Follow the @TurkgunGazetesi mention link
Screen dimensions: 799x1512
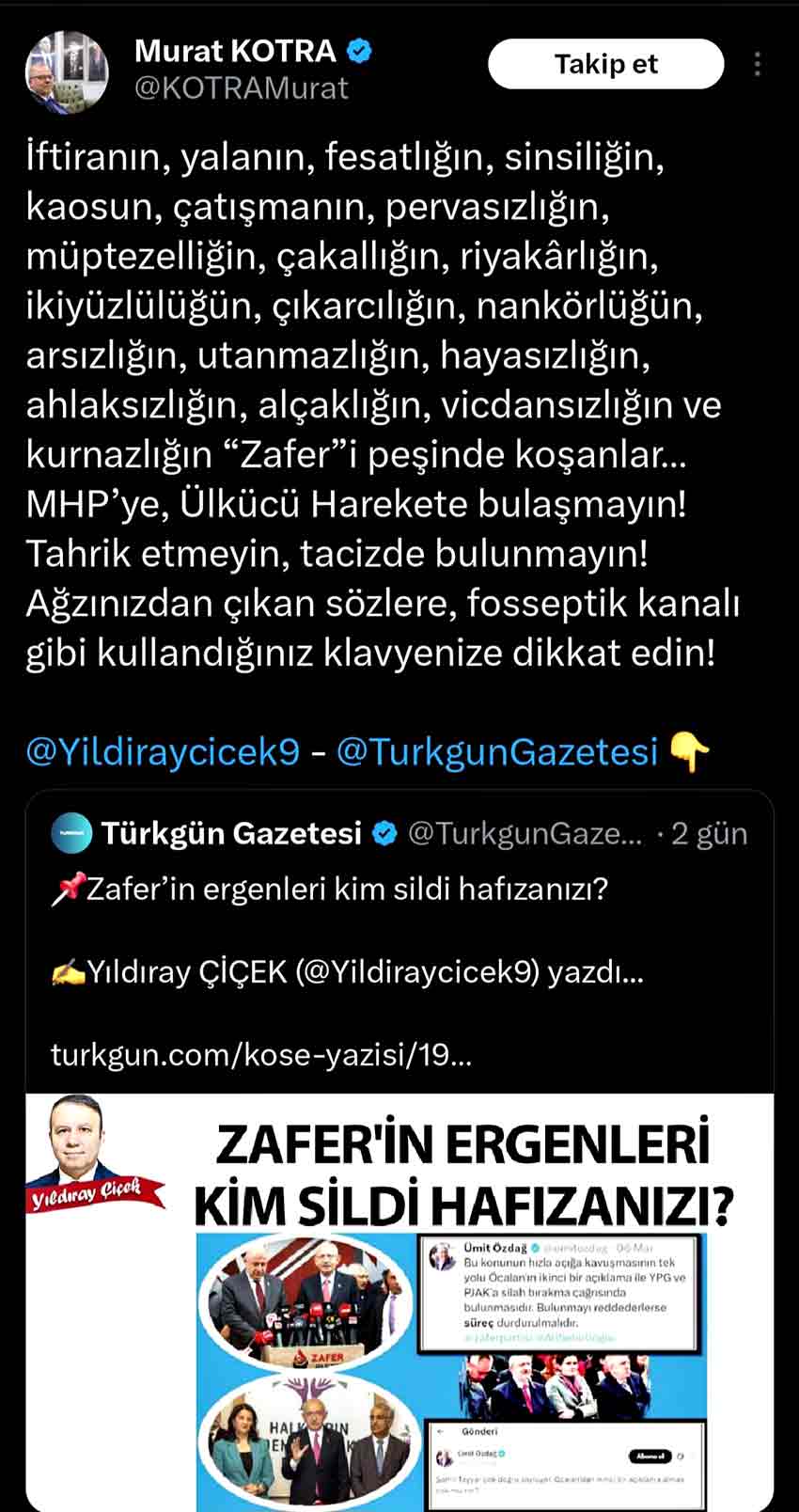497,751
